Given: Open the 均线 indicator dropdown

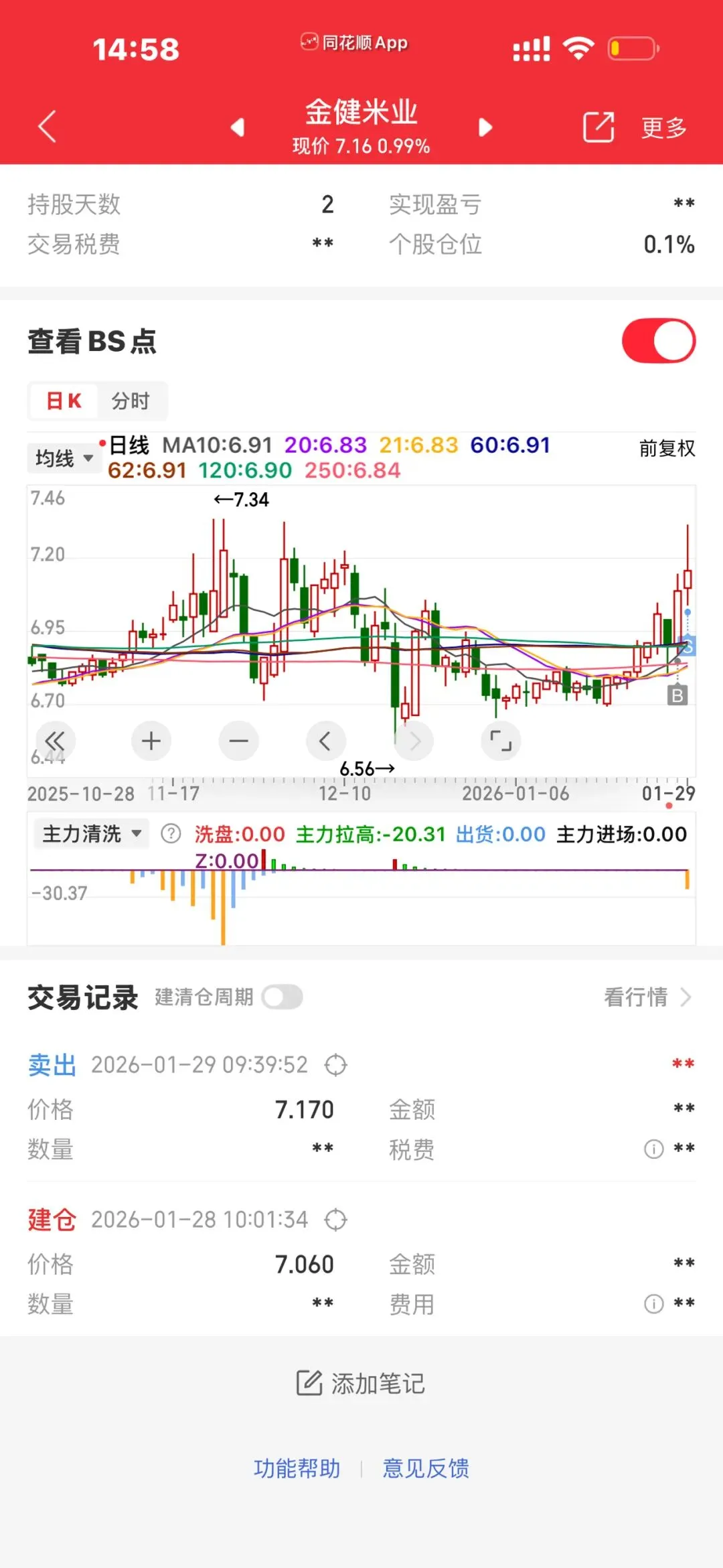Looking at the screenshot, I should [x=64, y=459].
